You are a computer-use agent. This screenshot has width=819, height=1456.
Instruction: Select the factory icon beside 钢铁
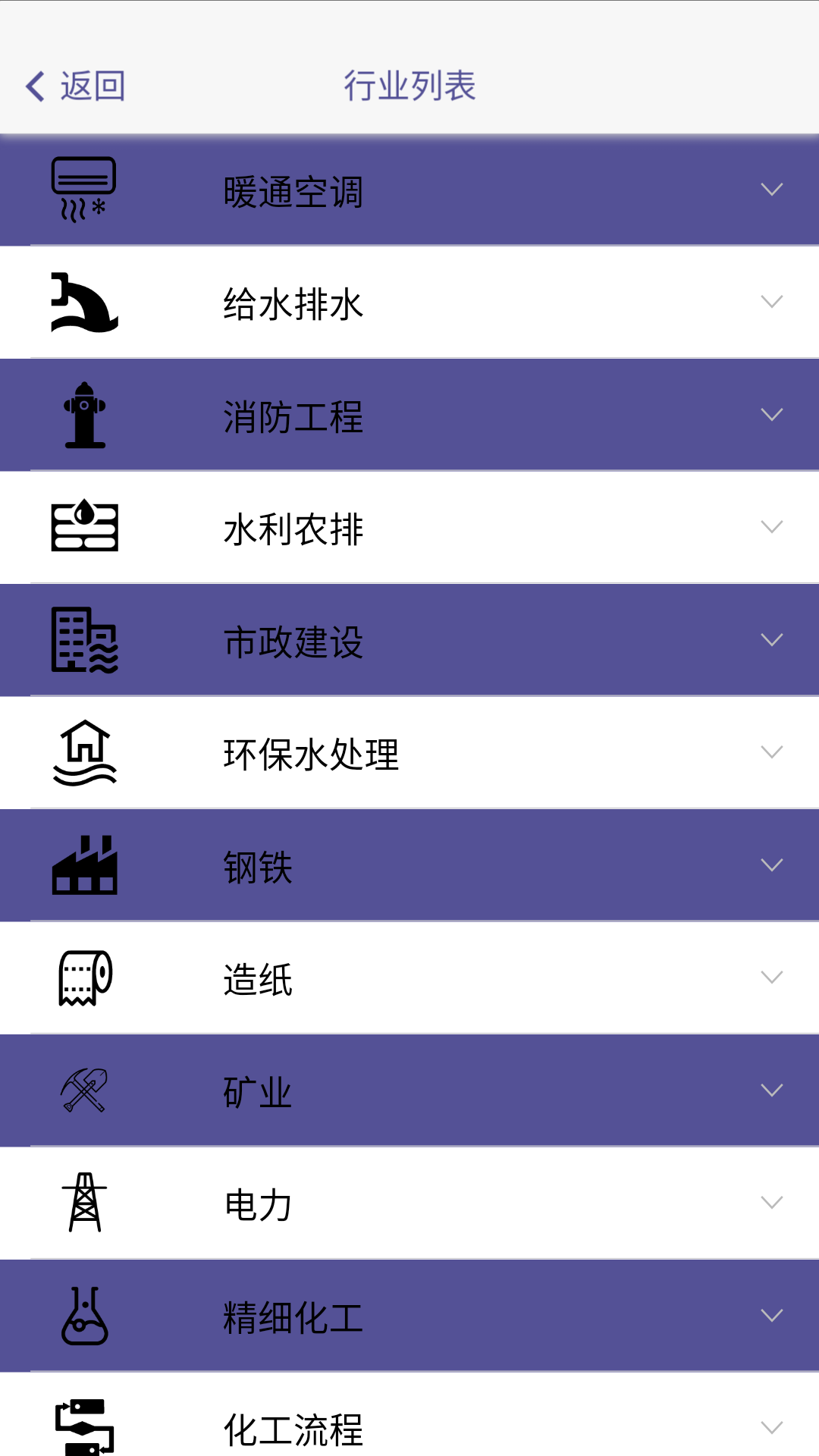pos(84,864)
